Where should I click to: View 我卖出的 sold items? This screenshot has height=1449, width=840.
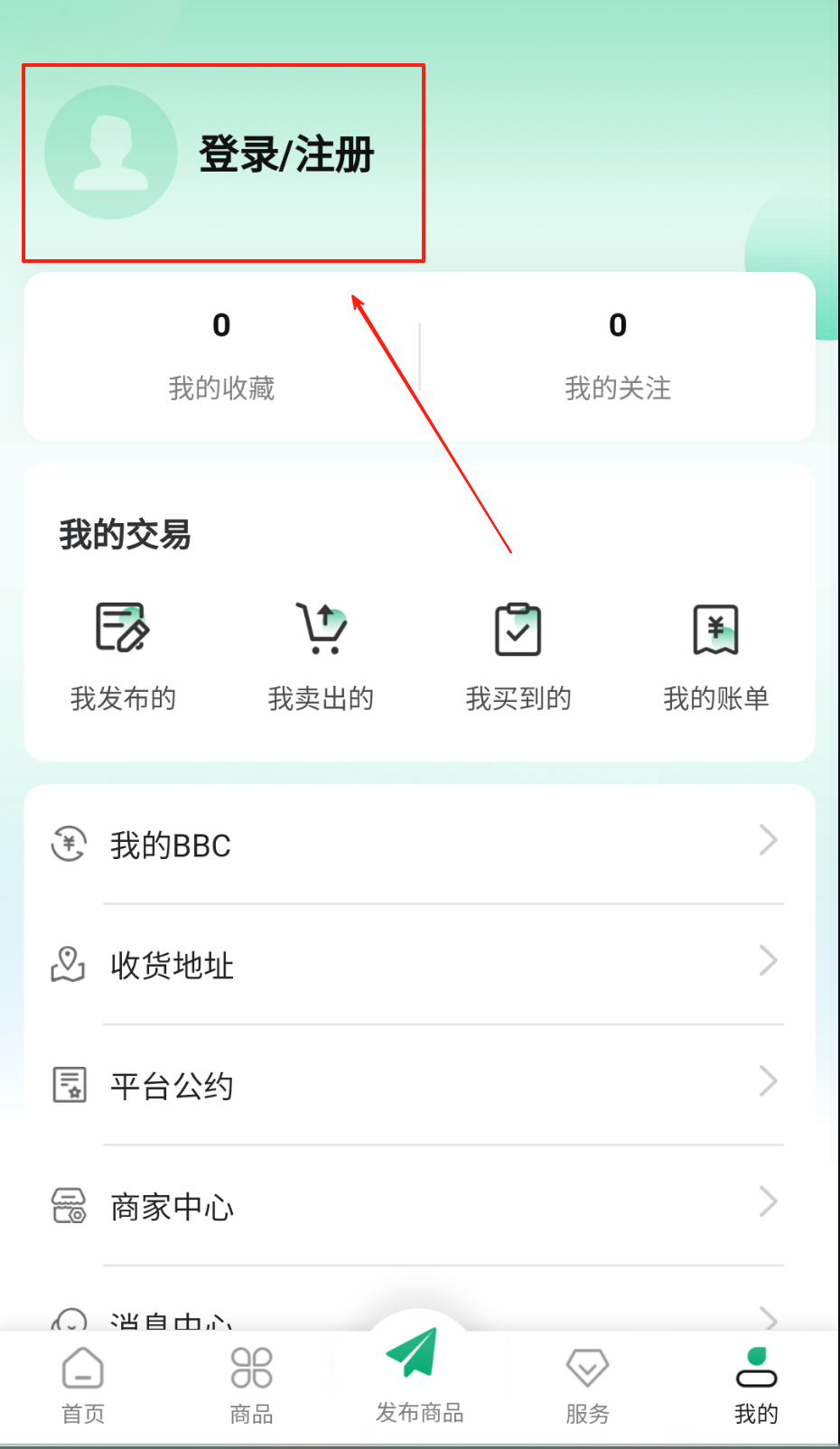click(x=321, y=657)
